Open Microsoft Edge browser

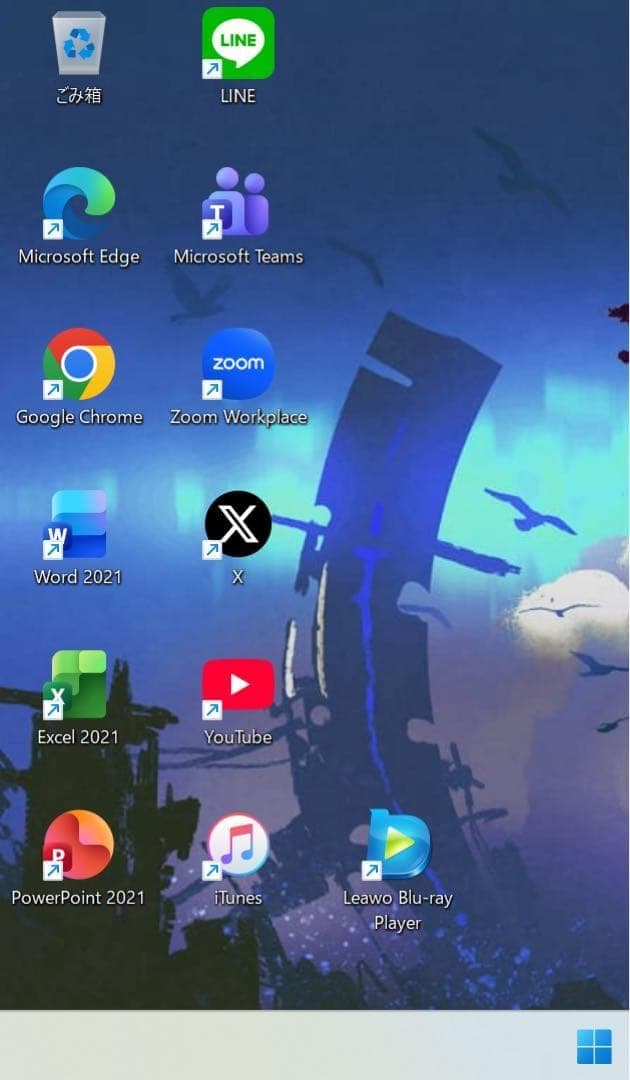point(79,204)
